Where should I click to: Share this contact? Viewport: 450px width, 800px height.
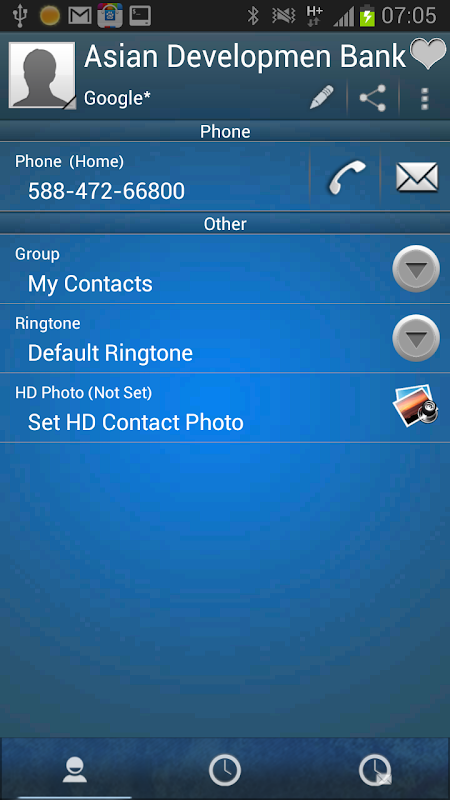[x=372, y=97]
